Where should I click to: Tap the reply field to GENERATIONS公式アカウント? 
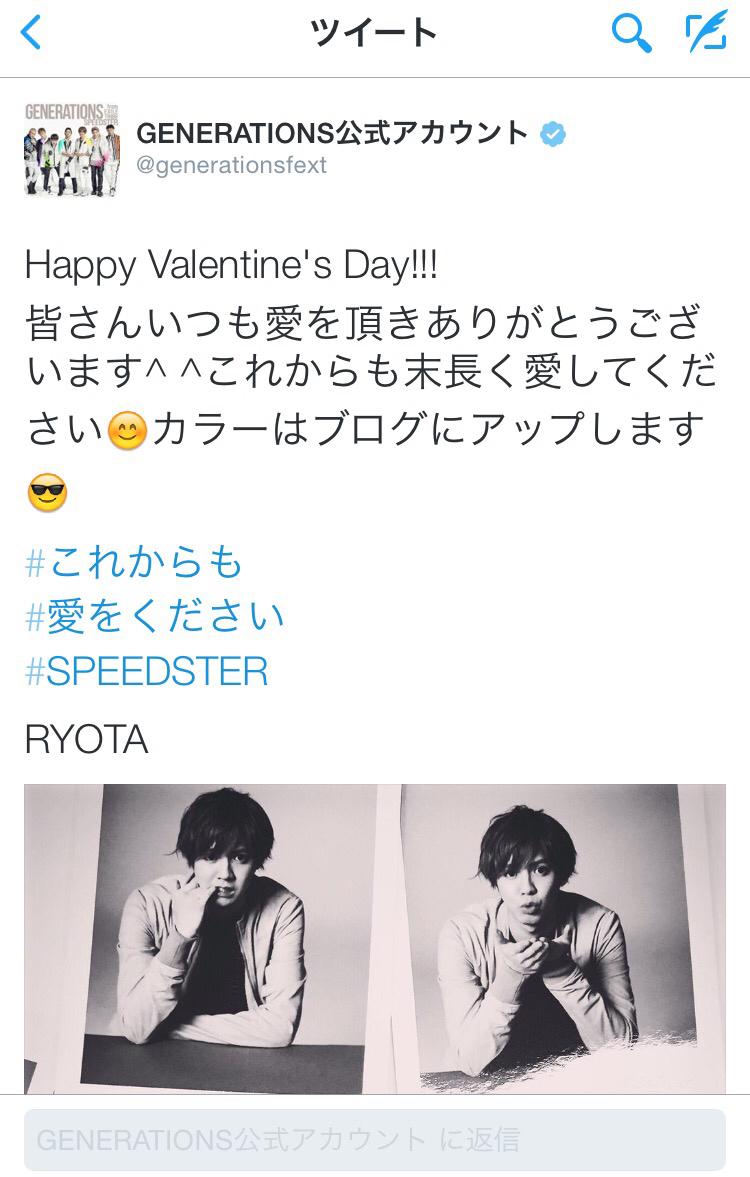click(374, 1139)
